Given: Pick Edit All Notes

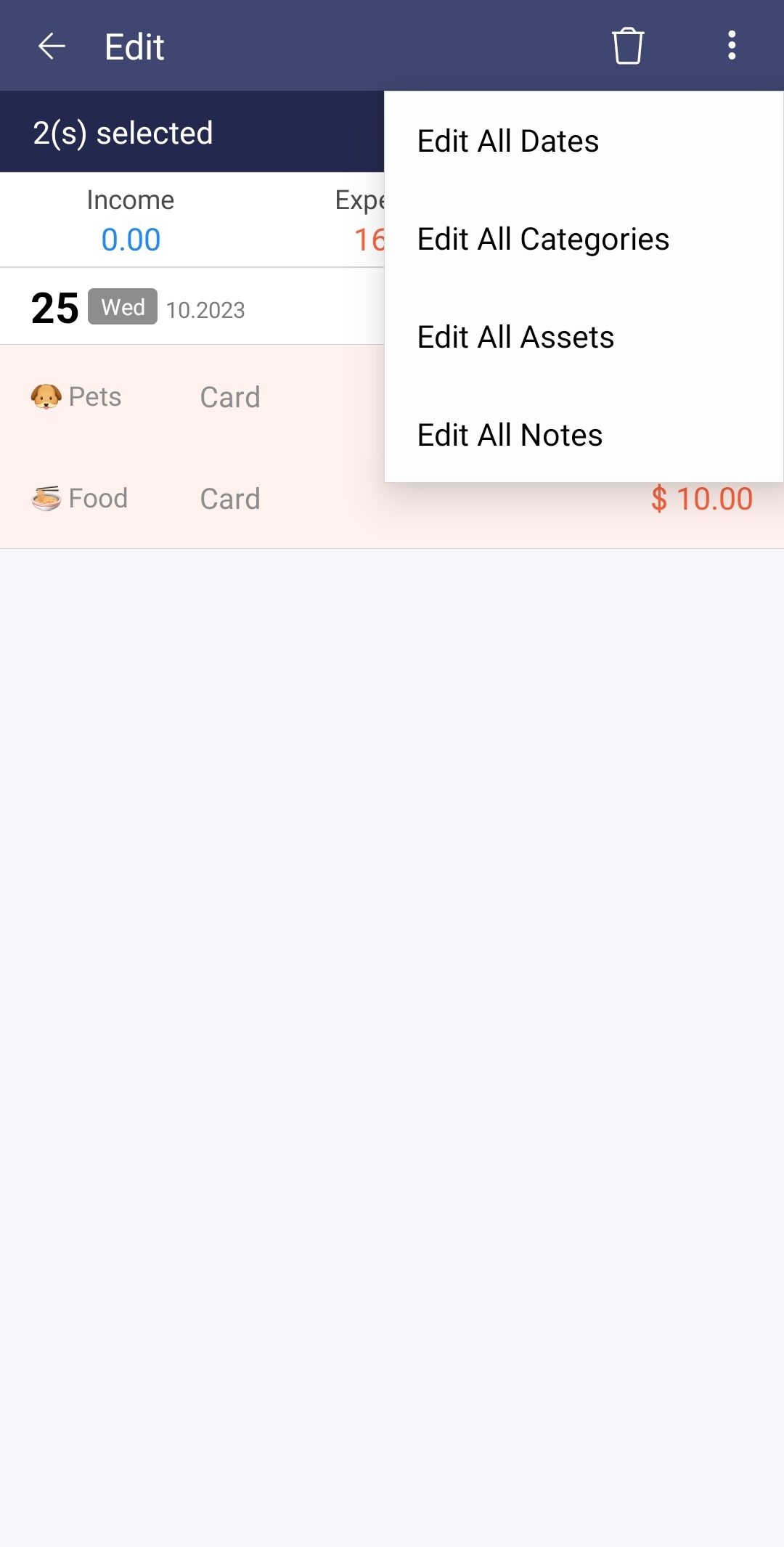Looking at the screenshot, I should coord(584,435).
